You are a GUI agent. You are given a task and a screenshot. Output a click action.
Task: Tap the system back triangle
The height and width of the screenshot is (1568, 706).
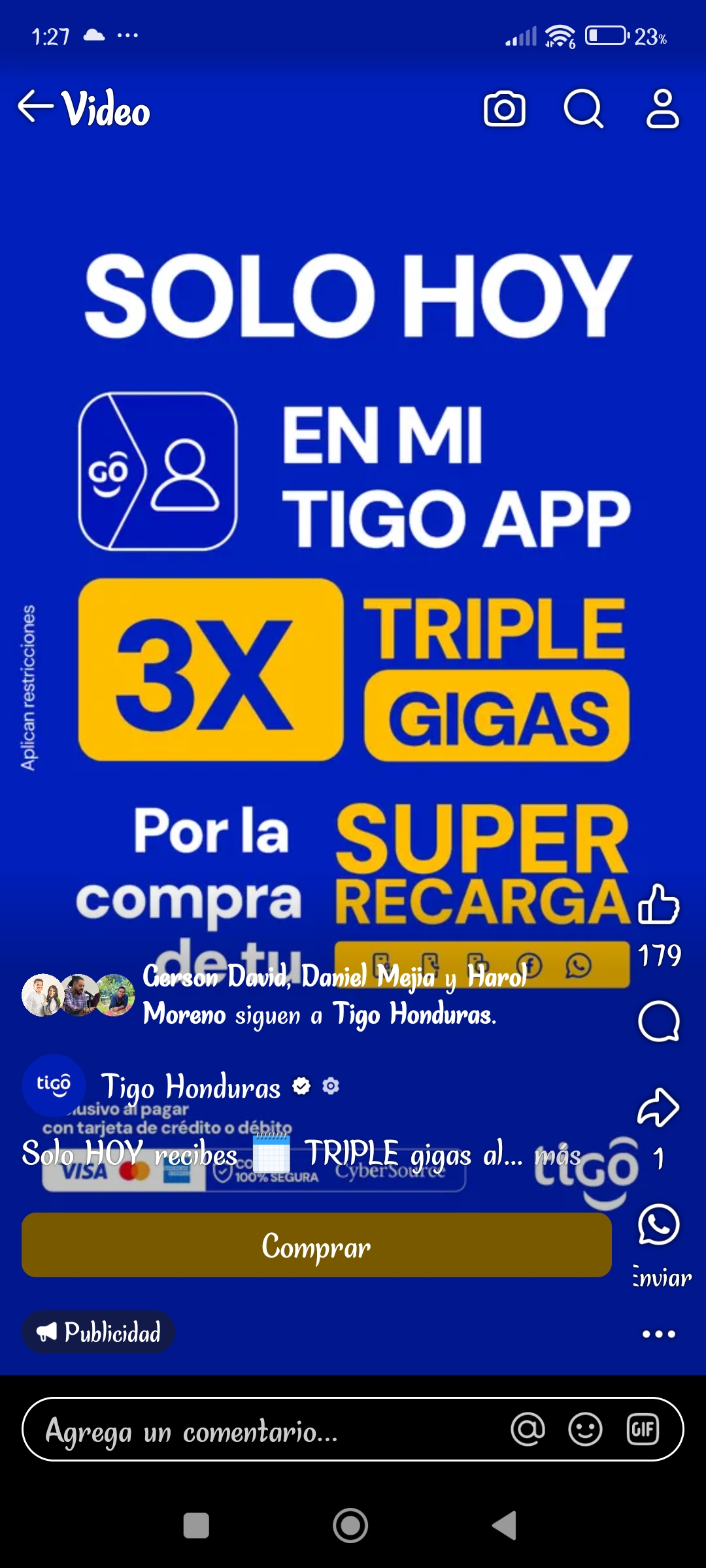tap(505, 1526)
